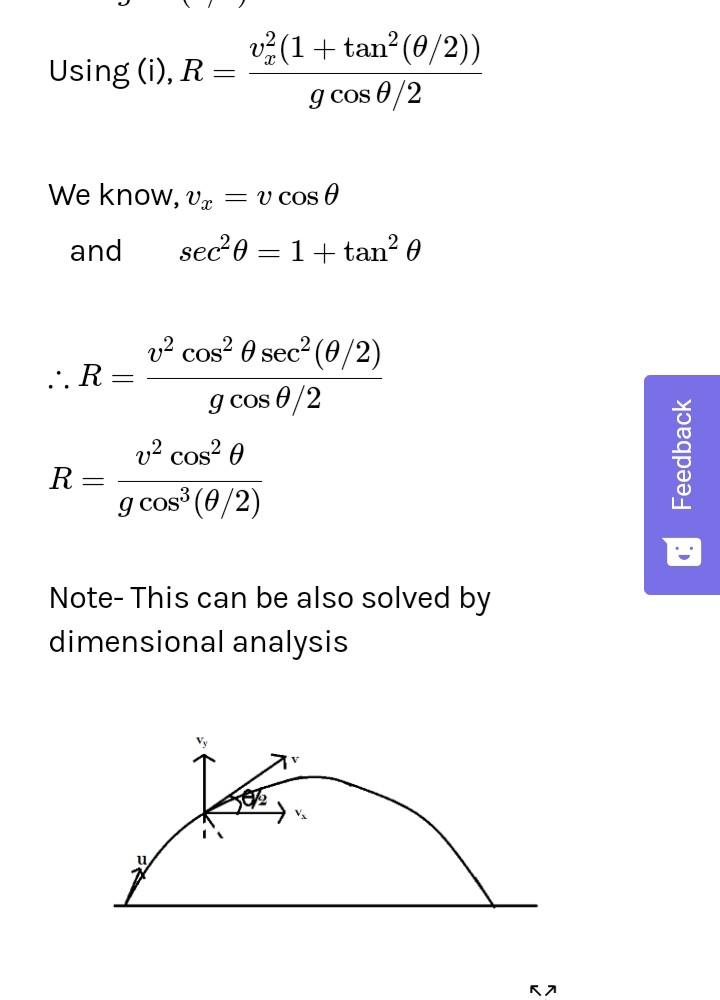Expand the projectile diagram to fullscreen
Image resolution: width=720 pixels, height=1000 pixels.
tap(542, 990)
